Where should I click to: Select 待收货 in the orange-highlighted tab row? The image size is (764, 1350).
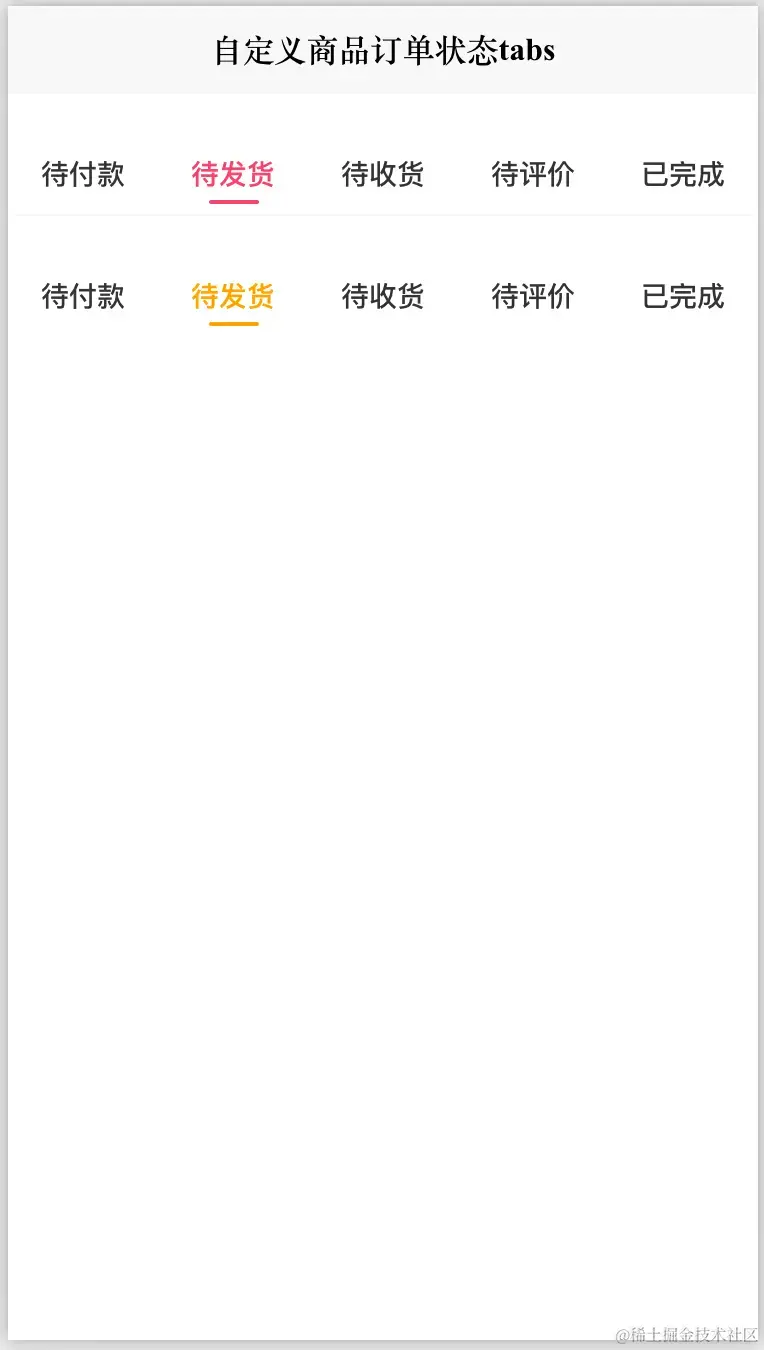pyautogui.click(x=383, y=296)
